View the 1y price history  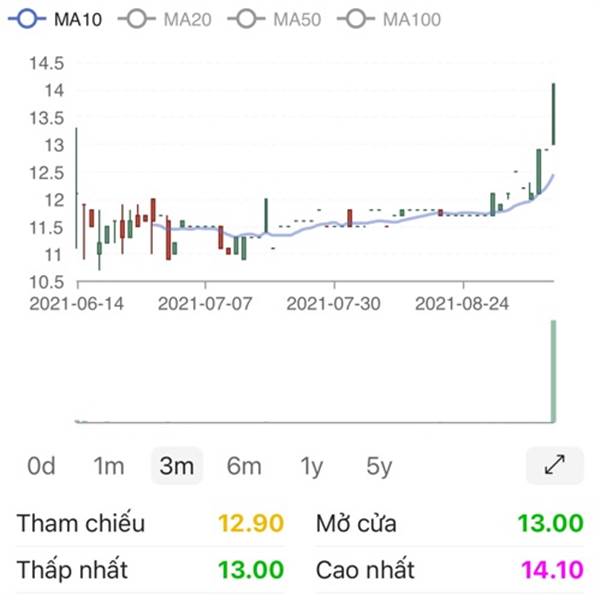click(x=312, y=465)
